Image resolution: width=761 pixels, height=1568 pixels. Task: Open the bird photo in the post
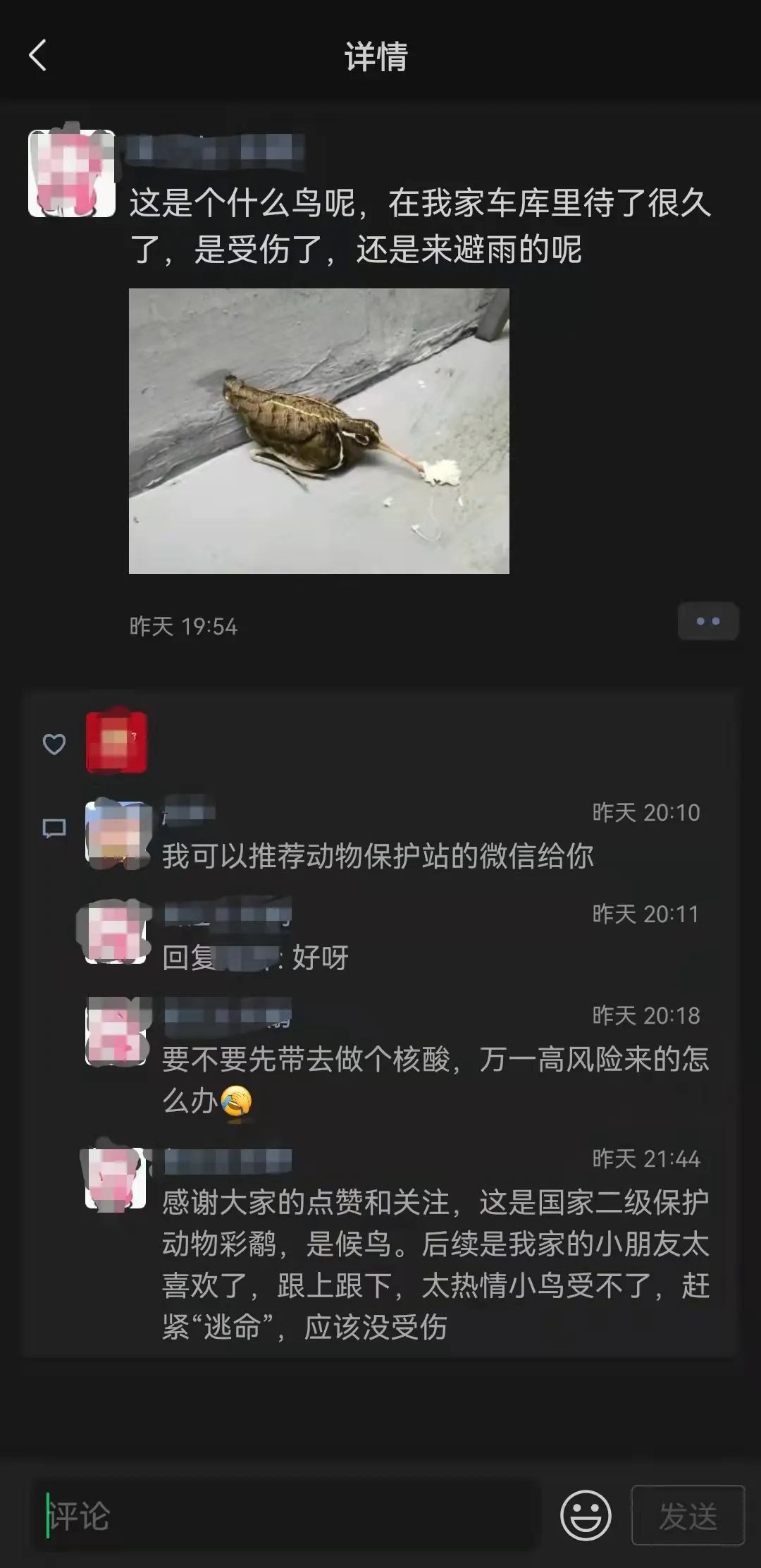coord(318,431)
